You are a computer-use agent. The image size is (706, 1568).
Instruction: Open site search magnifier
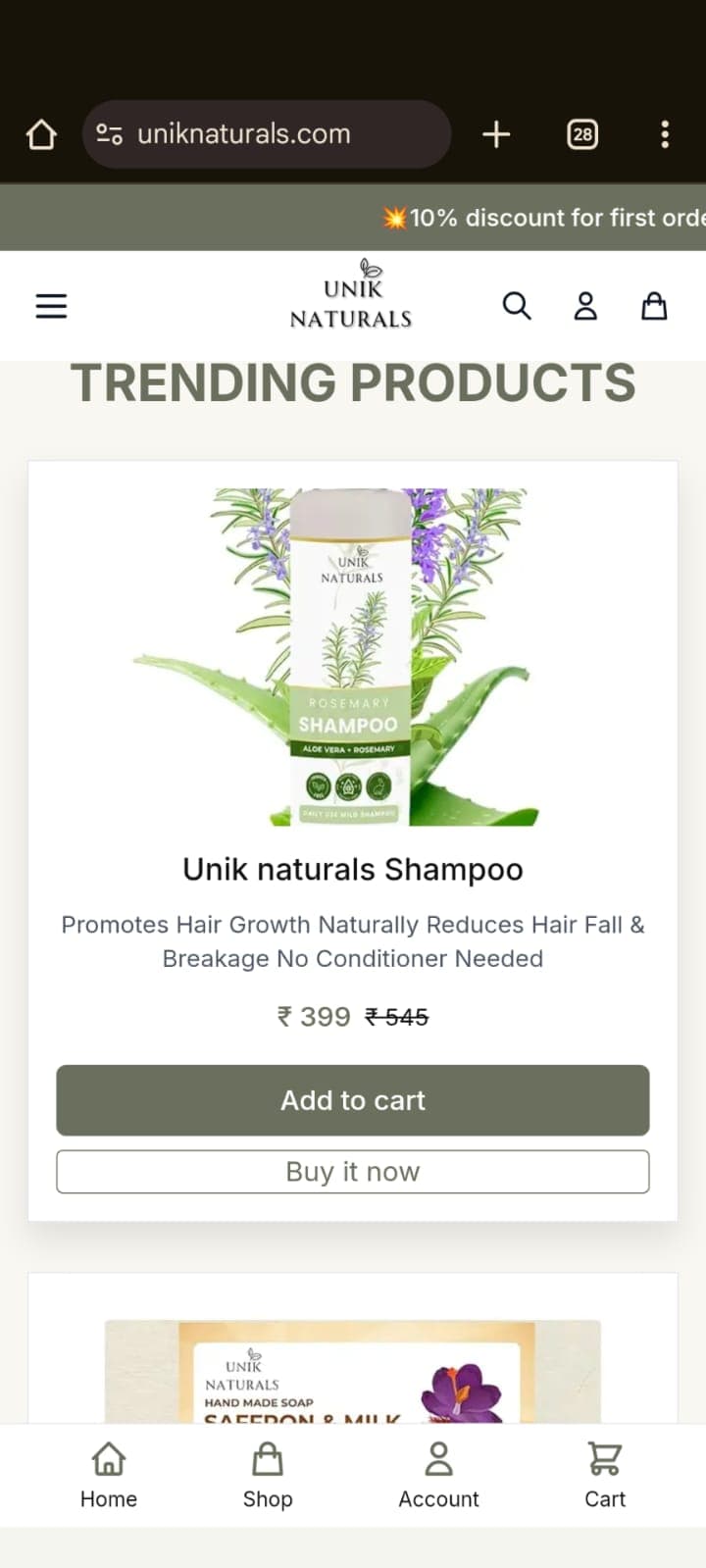tap(517, 306)
